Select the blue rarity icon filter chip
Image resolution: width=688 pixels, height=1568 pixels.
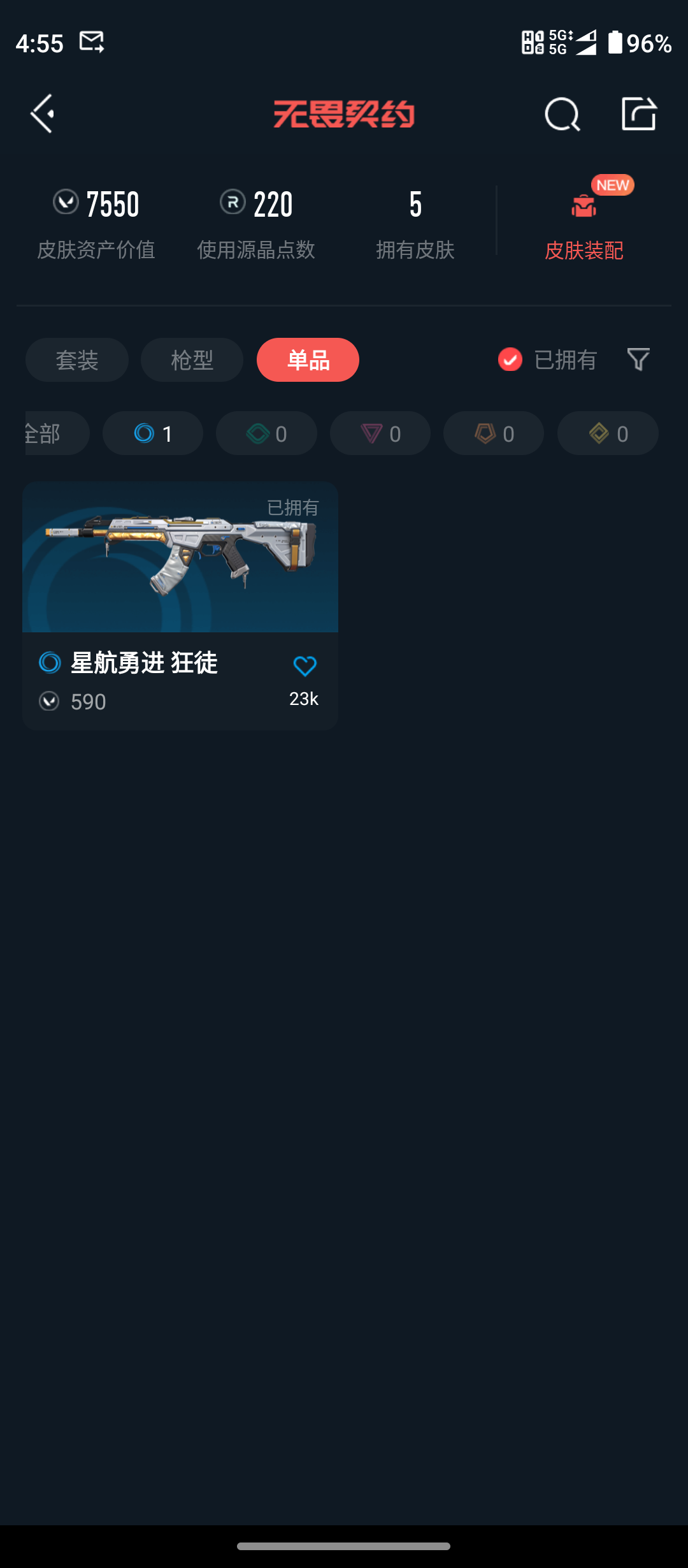[152, 433]
